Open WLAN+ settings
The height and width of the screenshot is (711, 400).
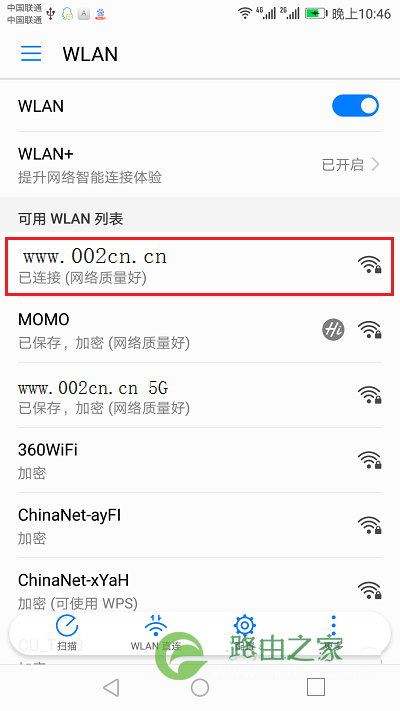(x=200, y=165)
